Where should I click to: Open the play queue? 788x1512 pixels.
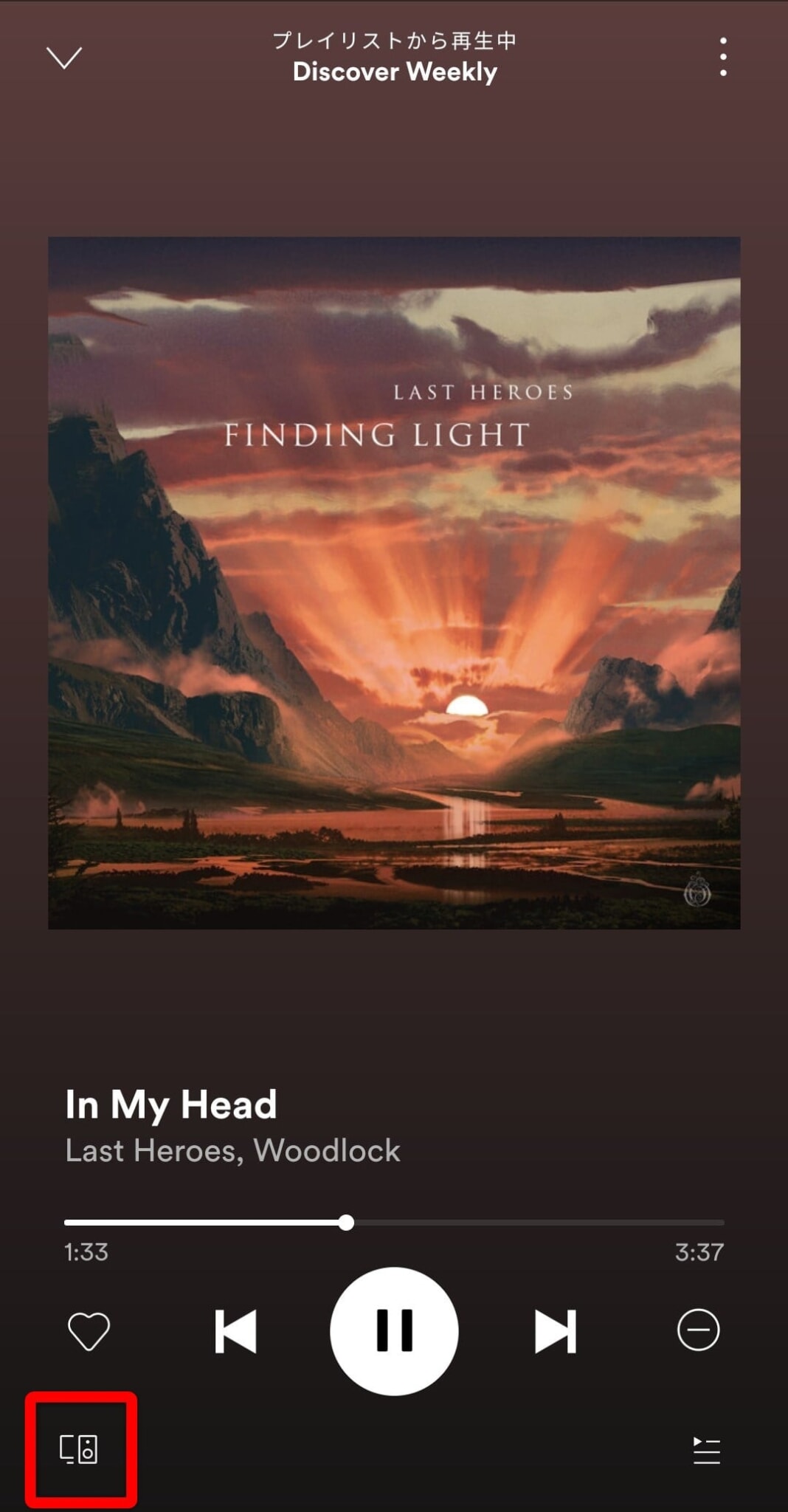tap(706, 1450)
